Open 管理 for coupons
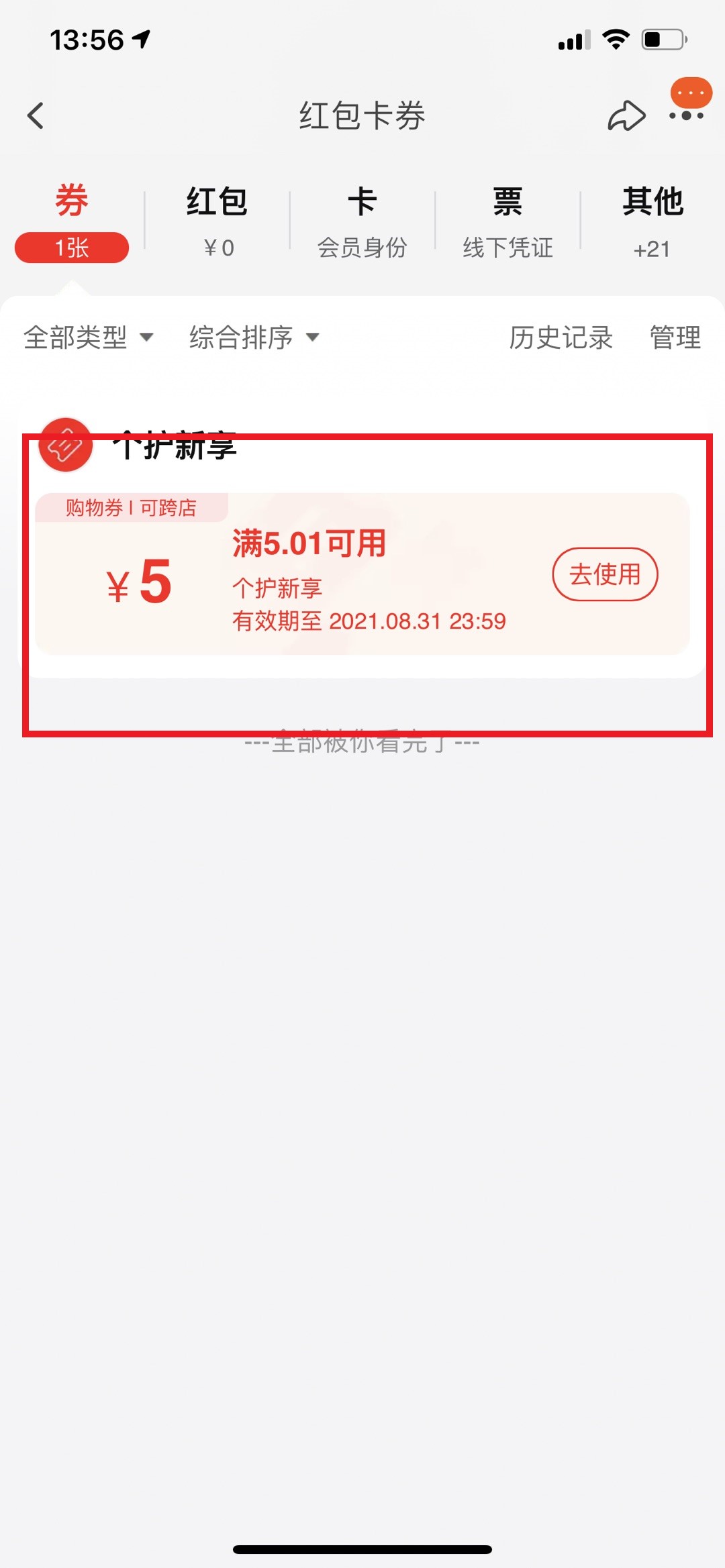Viewport: 725px width, 1568px height. tap(675, 337)
